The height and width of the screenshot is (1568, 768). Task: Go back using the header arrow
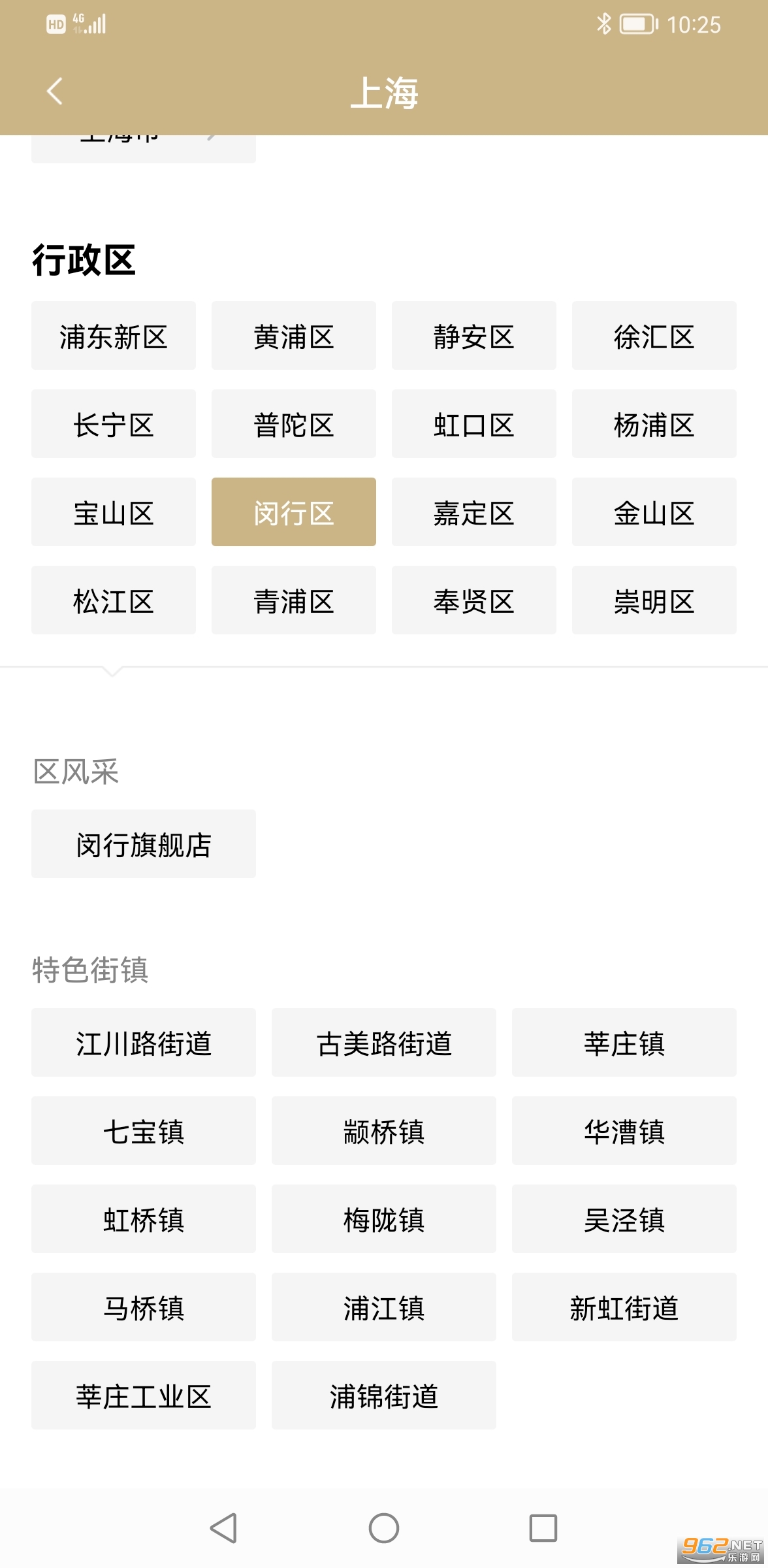click(55, 91)
